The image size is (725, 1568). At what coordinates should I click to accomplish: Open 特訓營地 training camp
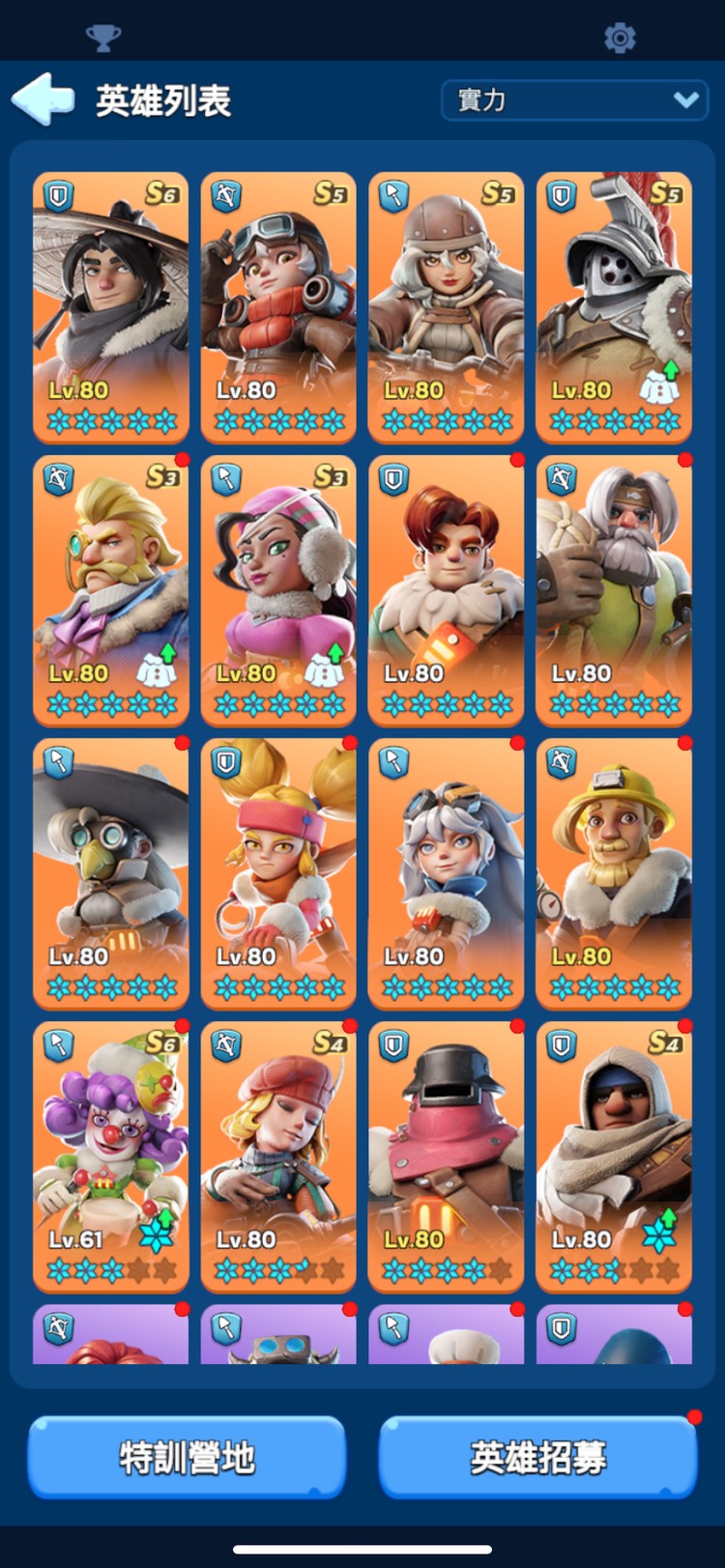click(x=187, y=1457)
